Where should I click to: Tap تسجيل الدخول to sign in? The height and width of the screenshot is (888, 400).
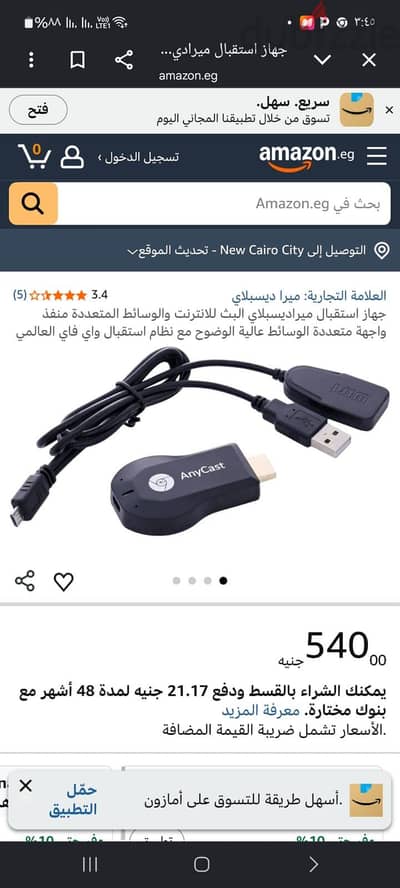pyautogui.click(x=139, y=157)
